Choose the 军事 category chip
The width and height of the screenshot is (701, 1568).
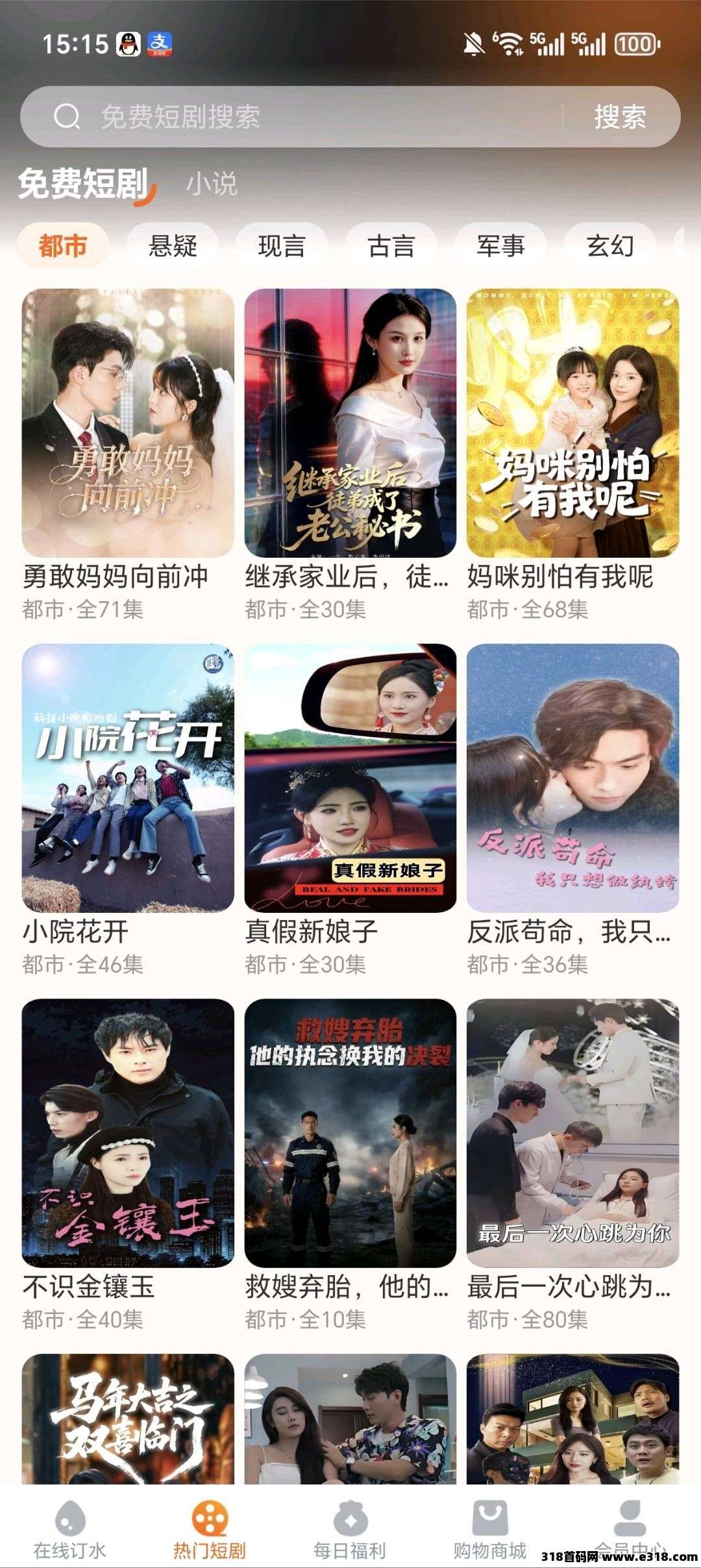click(500, 246)
